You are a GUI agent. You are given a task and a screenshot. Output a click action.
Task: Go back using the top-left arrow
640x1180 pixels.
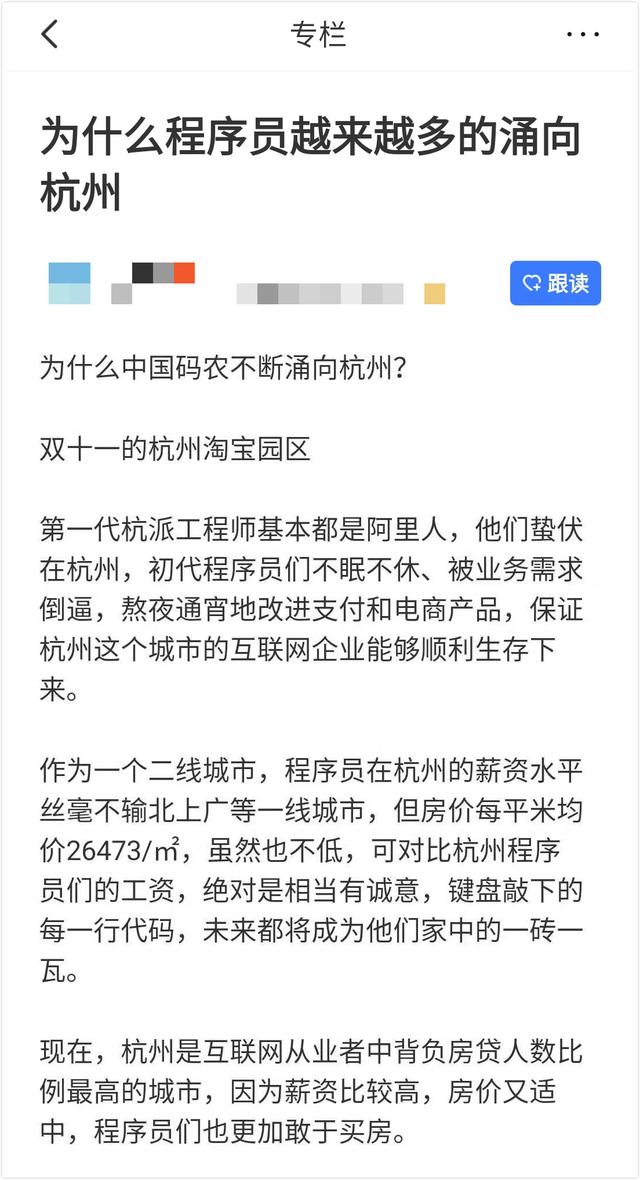pos(50,35)
